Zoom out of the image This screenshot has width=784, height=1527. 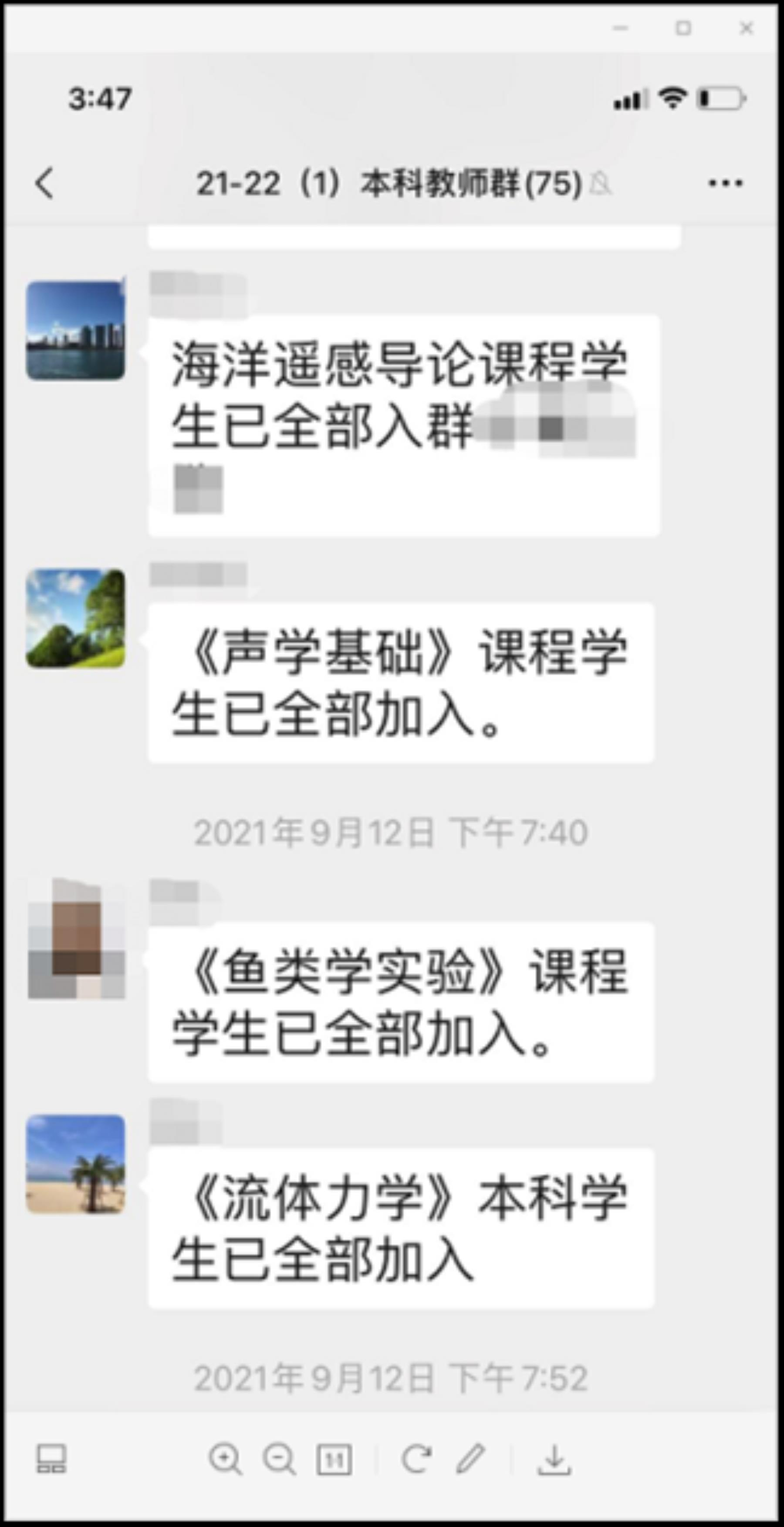tap(279, 1459)
